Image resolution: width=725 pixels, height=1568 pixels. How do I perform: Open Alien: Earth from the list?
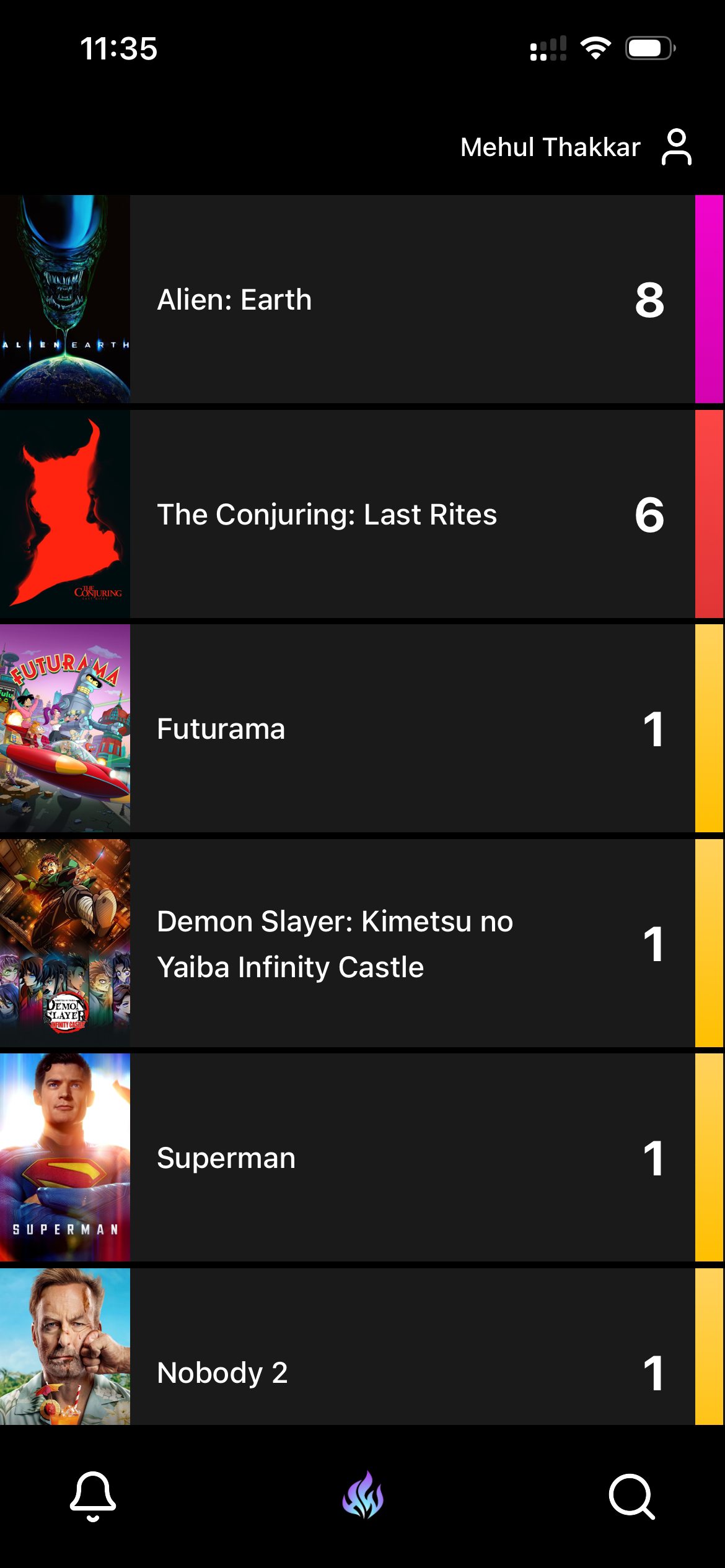362,299
